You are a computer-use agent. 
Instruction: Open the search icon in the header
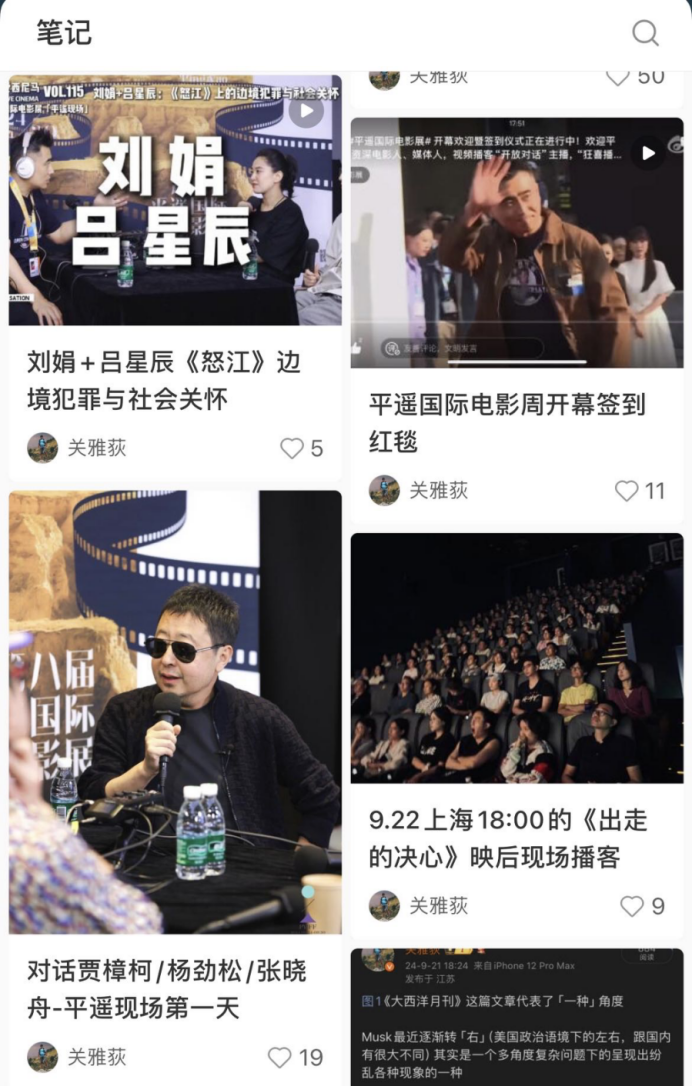646,33
